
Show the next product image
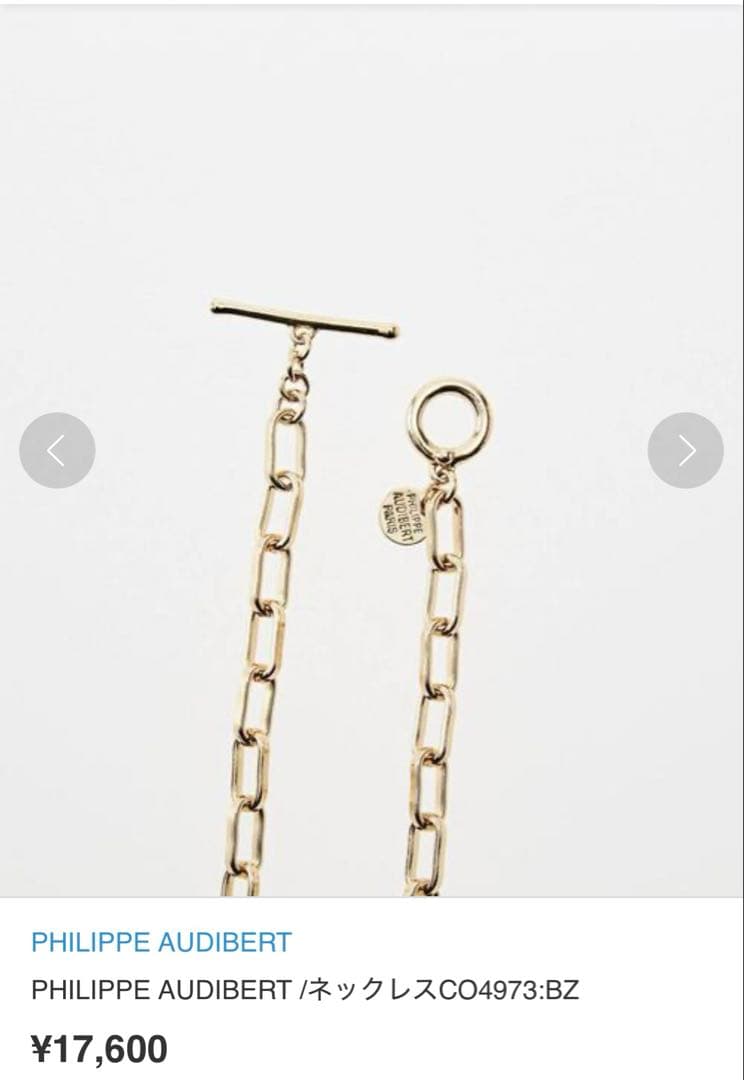pos(685,450)
